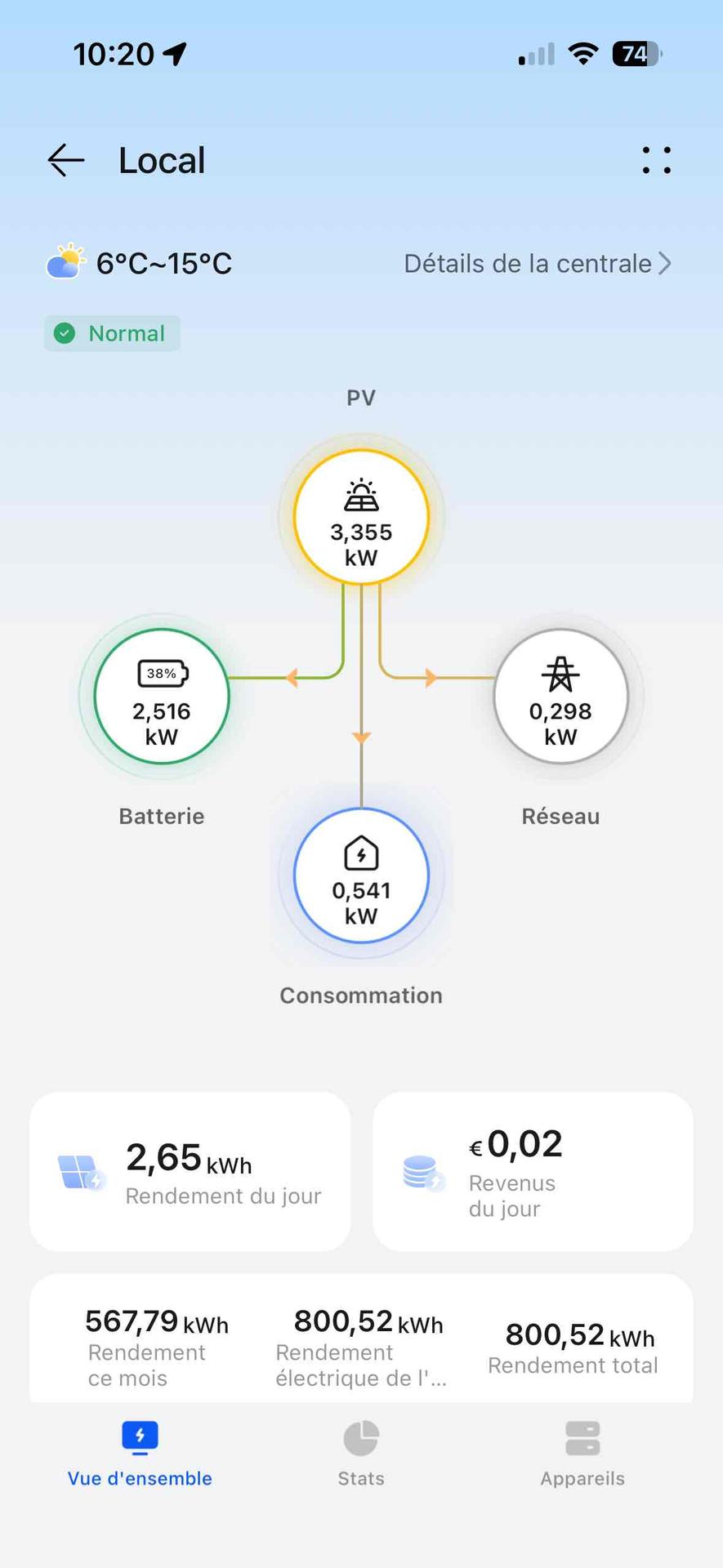Image resolution: width=723 pixels, height=1568 pixels.
Task: Open the Revenus du jour card
Action: [x=533, y=1171]
